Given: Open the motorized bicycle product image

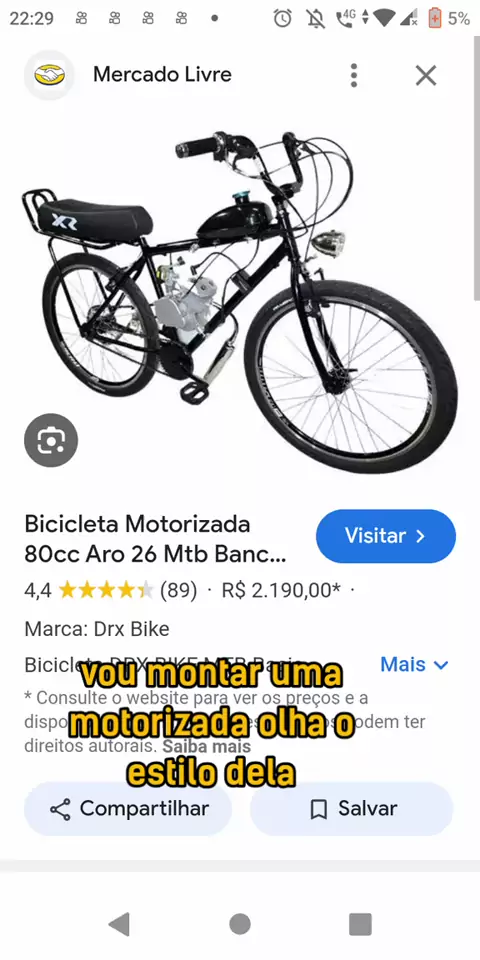Looking at the screenshot, I should click(x=240, y=300).
